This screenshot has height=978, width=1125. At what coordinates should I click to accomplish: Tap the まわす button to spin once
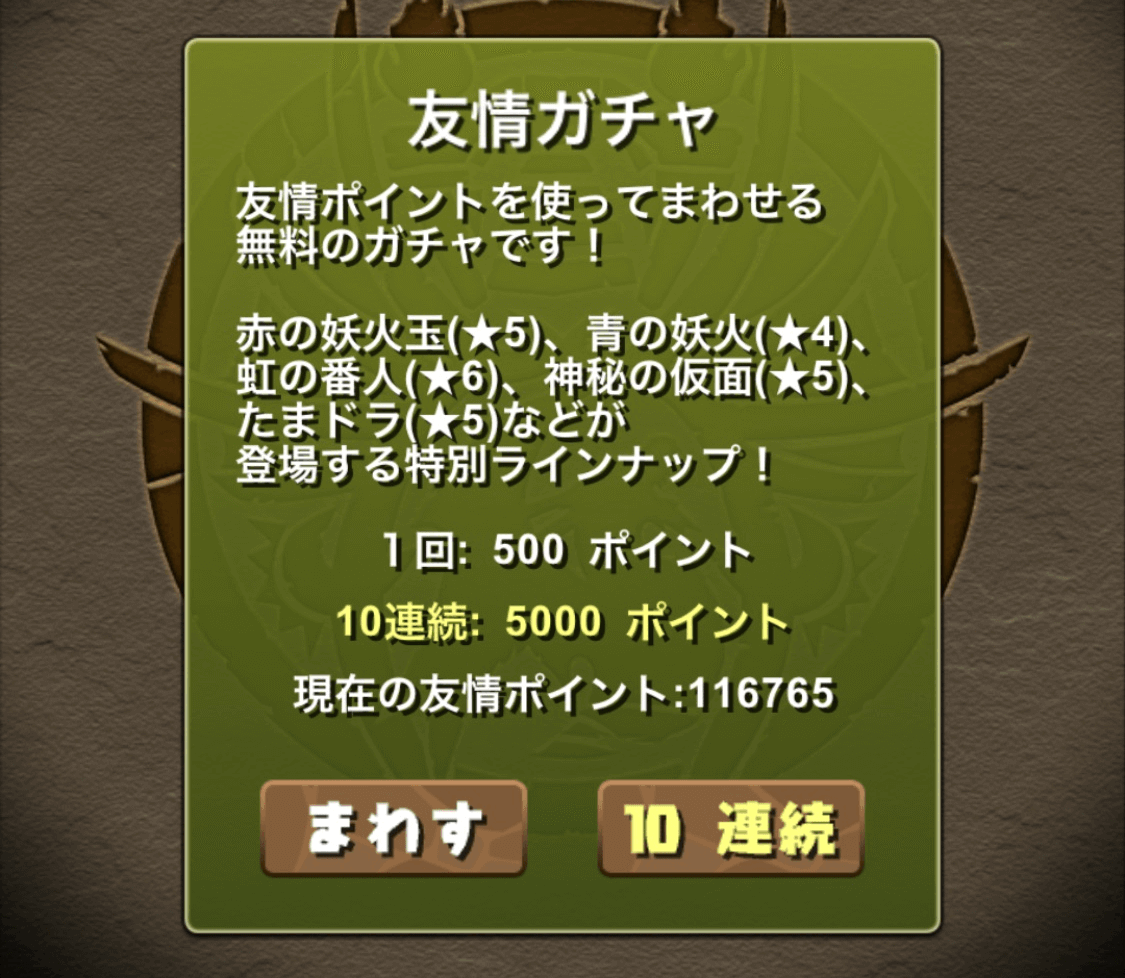click(393, 828)
